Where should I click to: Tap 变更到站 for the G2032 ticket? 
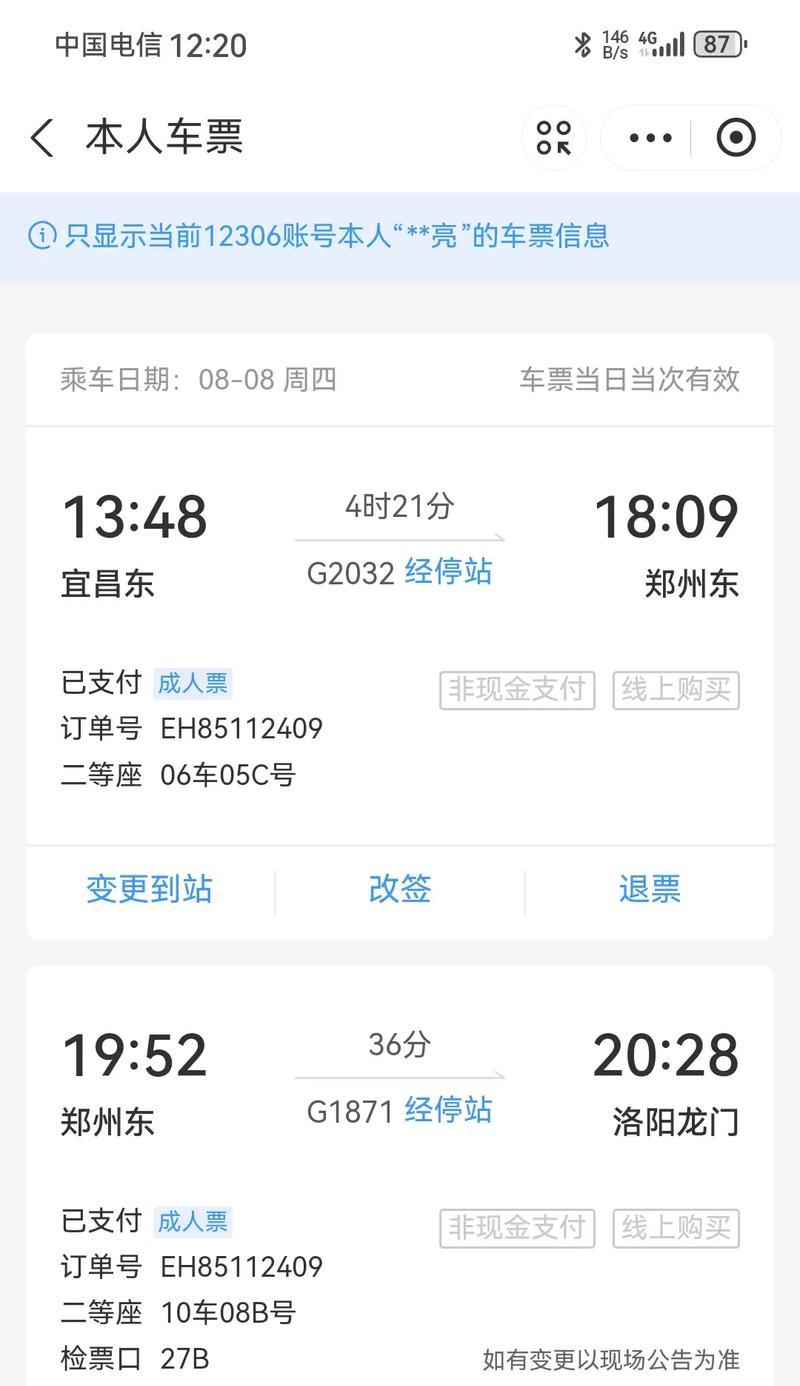click(x=150, y=889)
